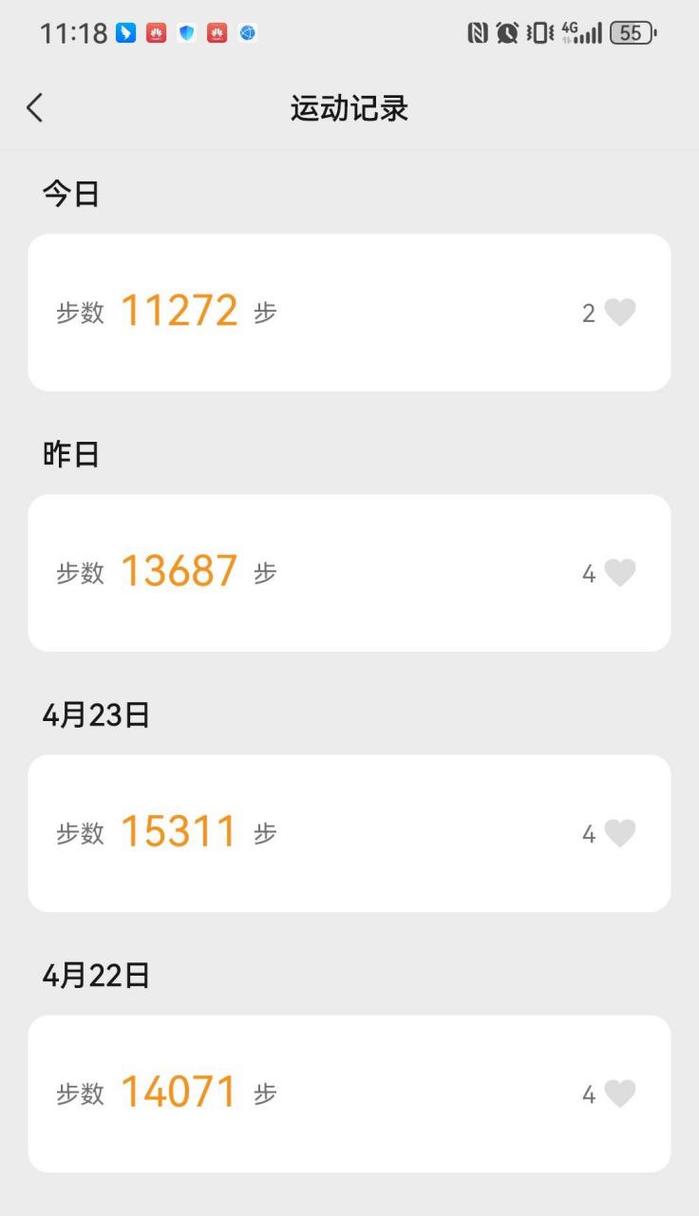Screen dimensions: 699x1216
Task: Go back from 运动记录 page
Action: (35, 108)
